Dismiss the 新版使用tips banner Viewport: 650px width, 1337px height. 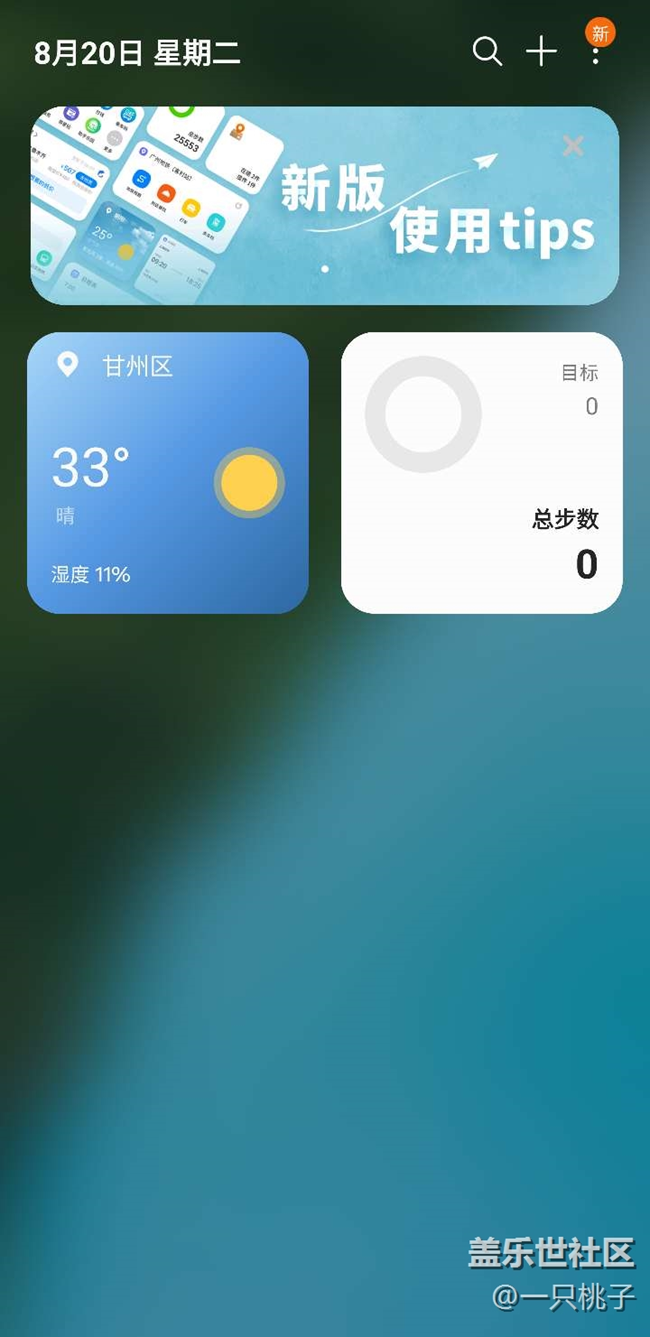point(573,146)
